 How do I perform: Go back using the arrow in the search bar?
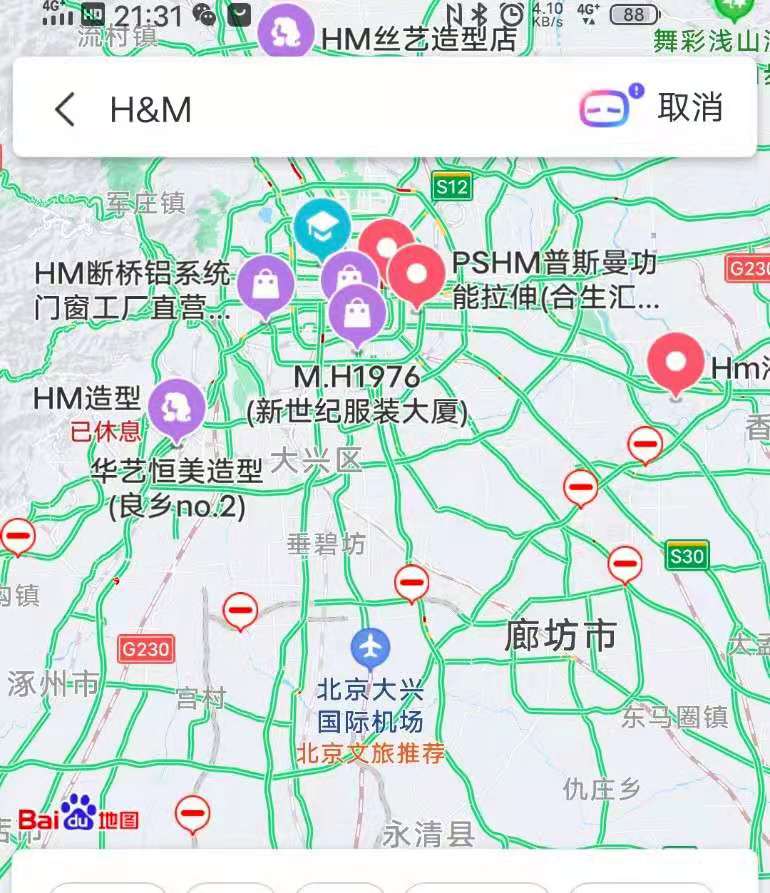coord(65,109)
